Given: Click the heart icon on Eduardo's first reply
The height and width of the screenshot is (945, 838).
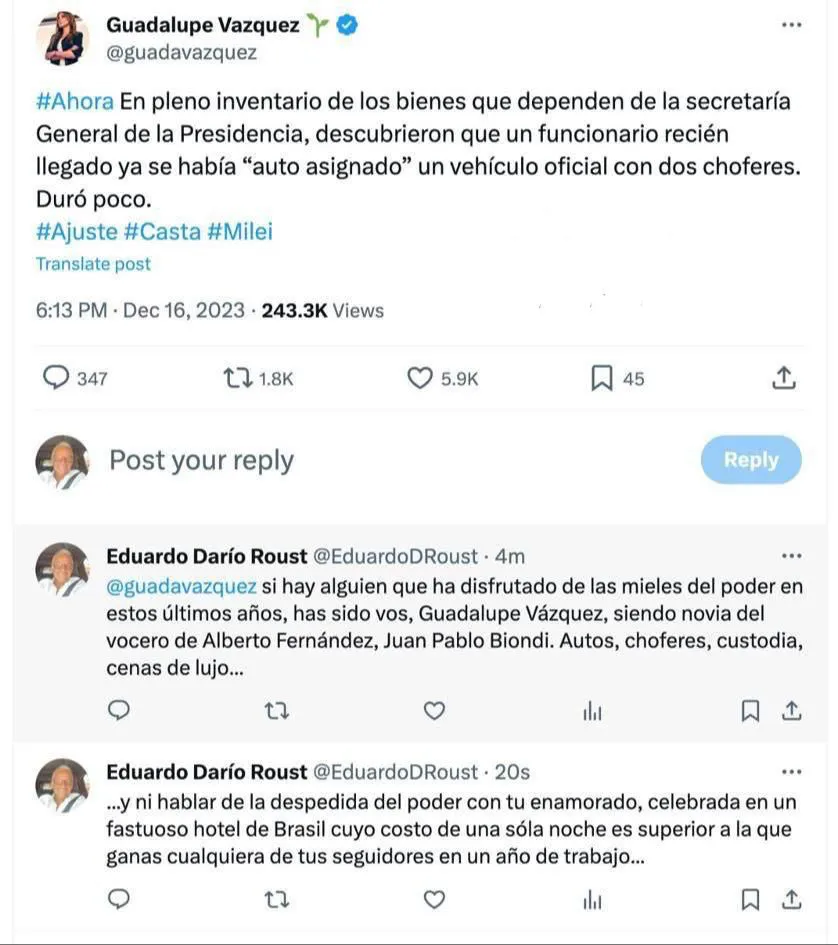Looking at the screenshot, I should pyautogui.click(x=433, y=710).
